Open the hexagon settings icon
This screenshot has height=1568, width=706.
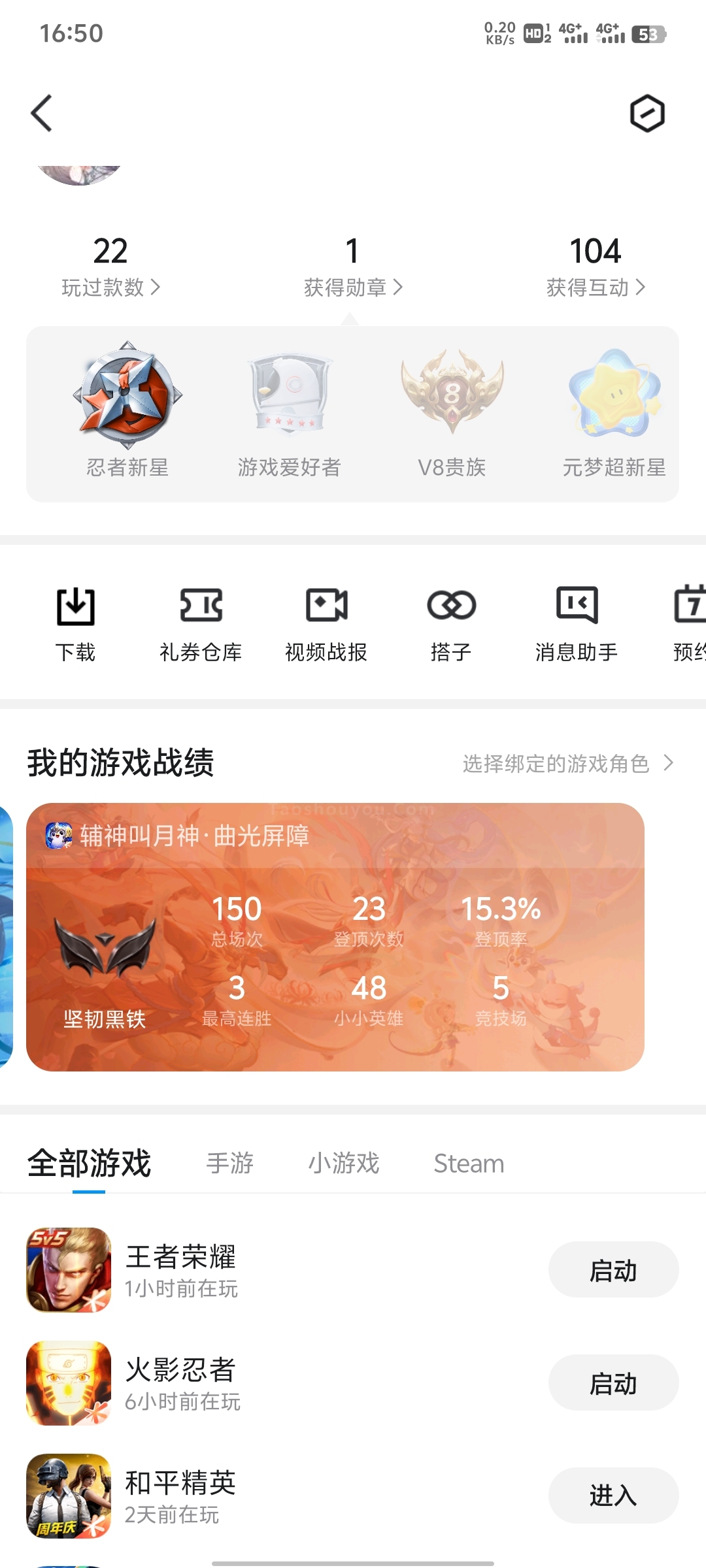[647, 114]
